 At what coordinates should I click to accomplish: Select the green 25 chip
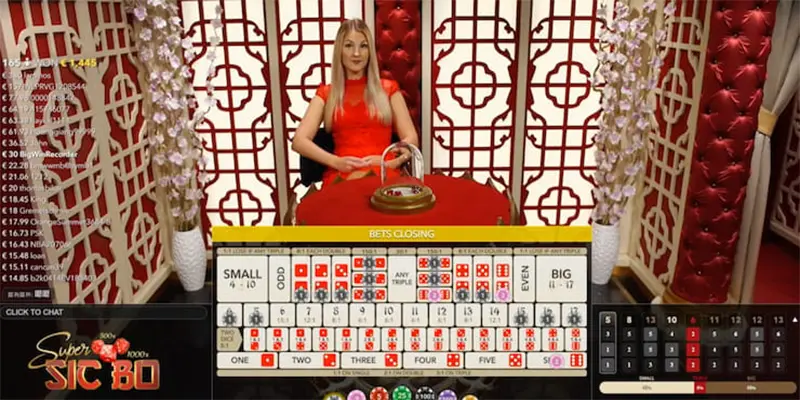401,392
